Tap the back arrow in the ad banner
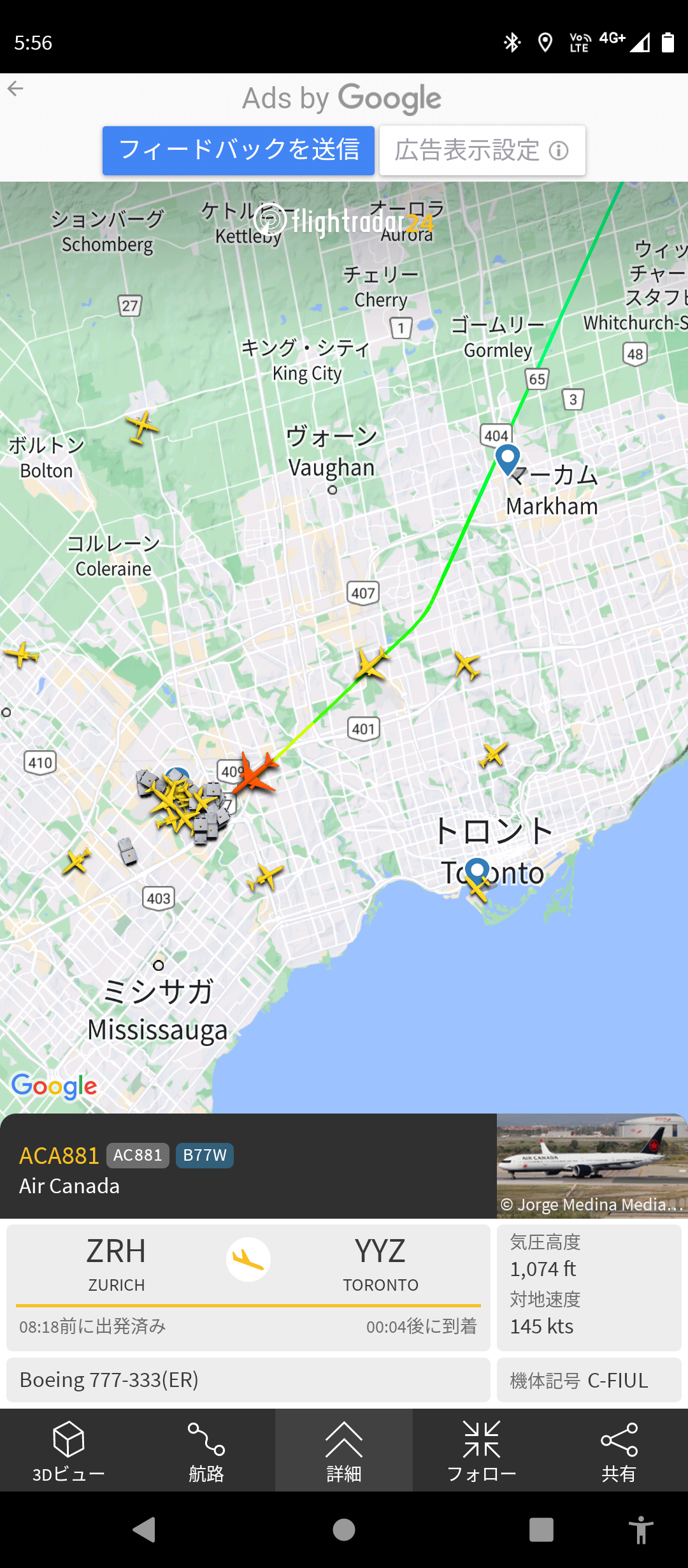 15,89
